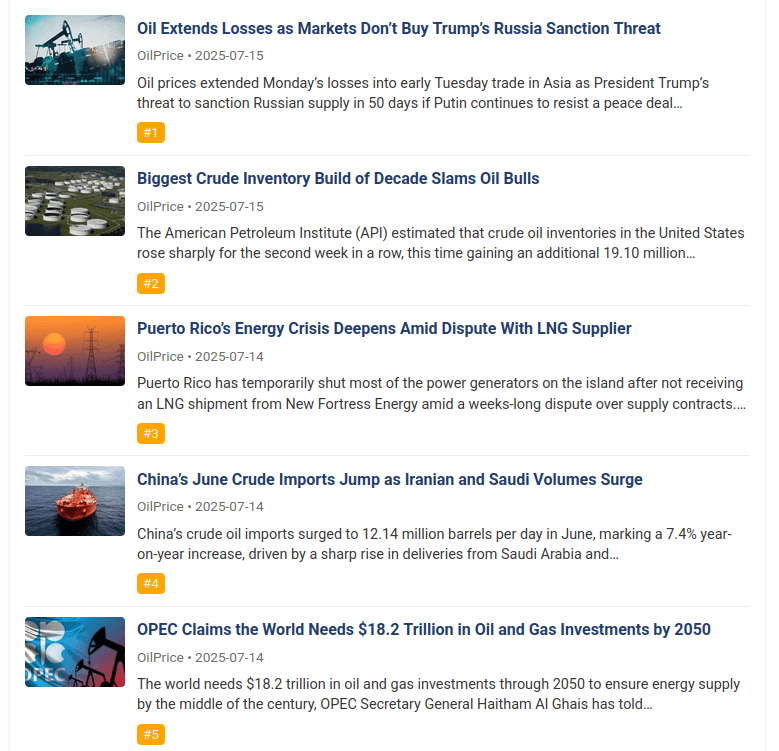Open Puerto Rico's Energy Crisis article

click(x=384, y=328)
